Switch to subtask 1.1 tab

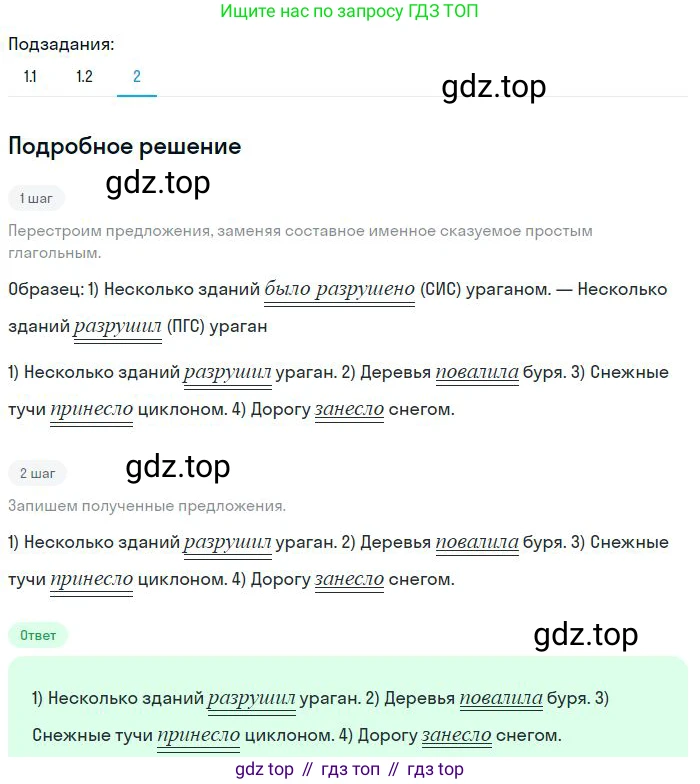(30, 77)
